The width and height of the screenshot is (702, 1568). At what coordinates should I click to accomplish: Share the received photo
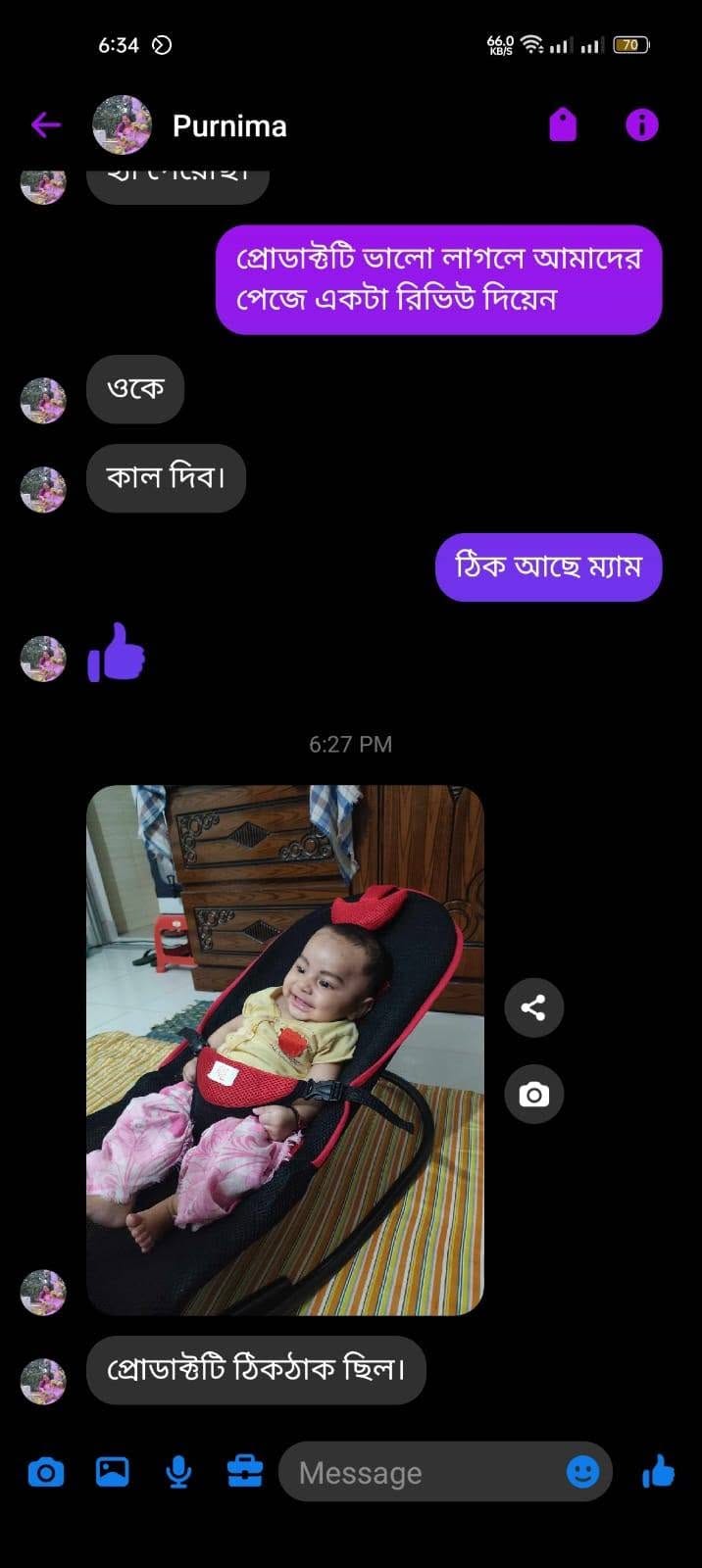[x=533, y=1007]
